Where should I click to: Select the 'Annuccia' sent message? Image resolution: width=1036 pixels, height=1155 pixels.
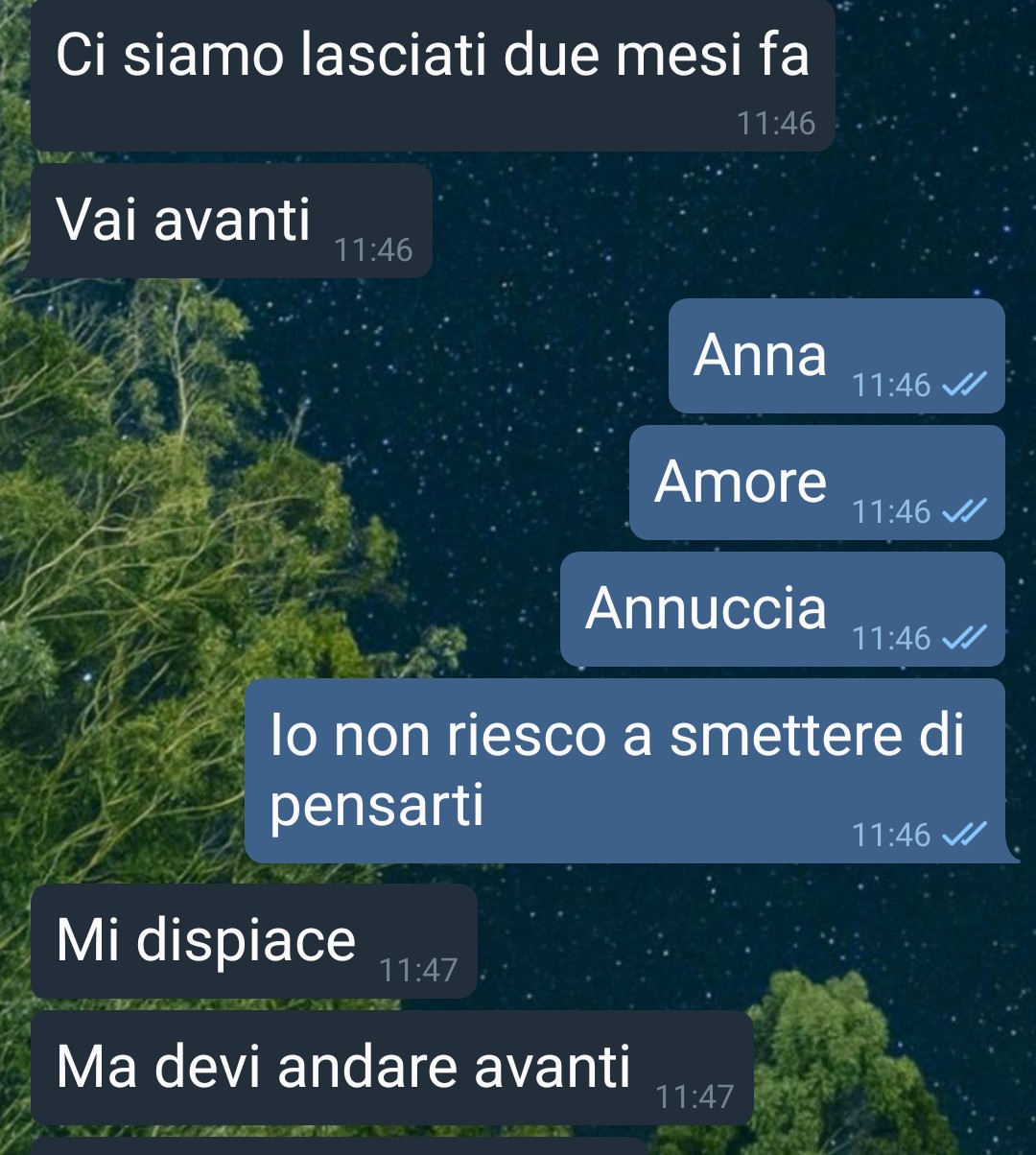781,609
